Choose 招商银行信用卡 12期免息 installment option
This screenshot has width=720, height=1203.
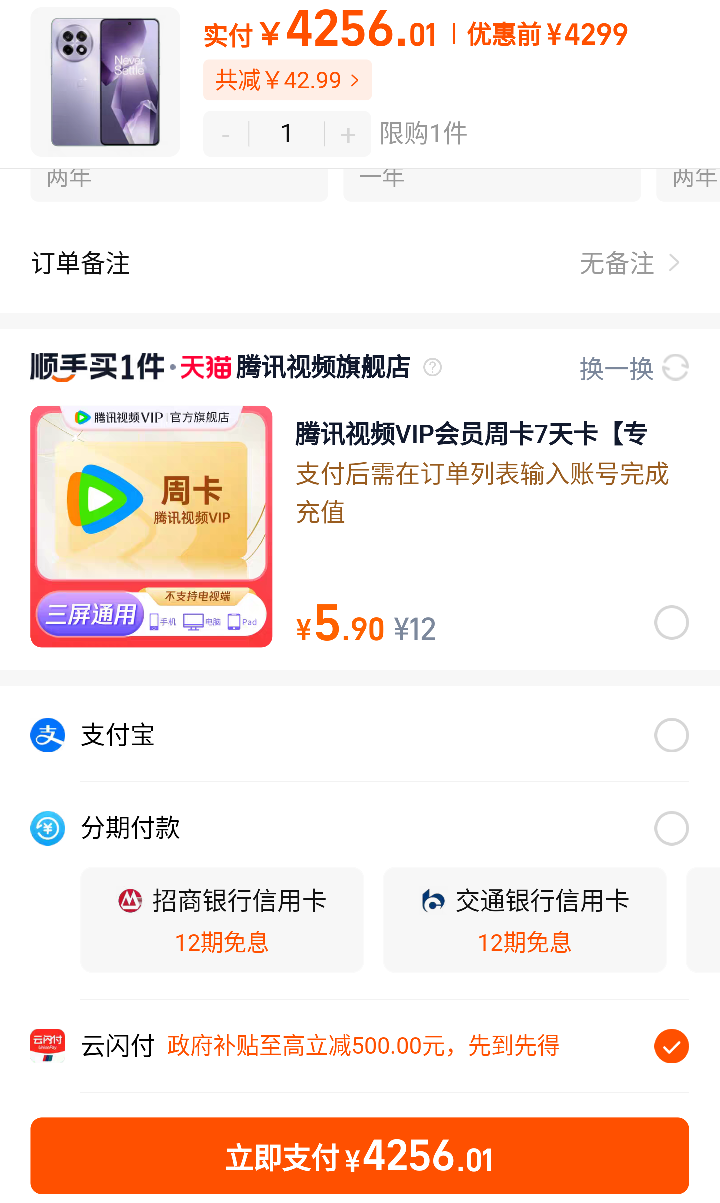pos(221,919)
